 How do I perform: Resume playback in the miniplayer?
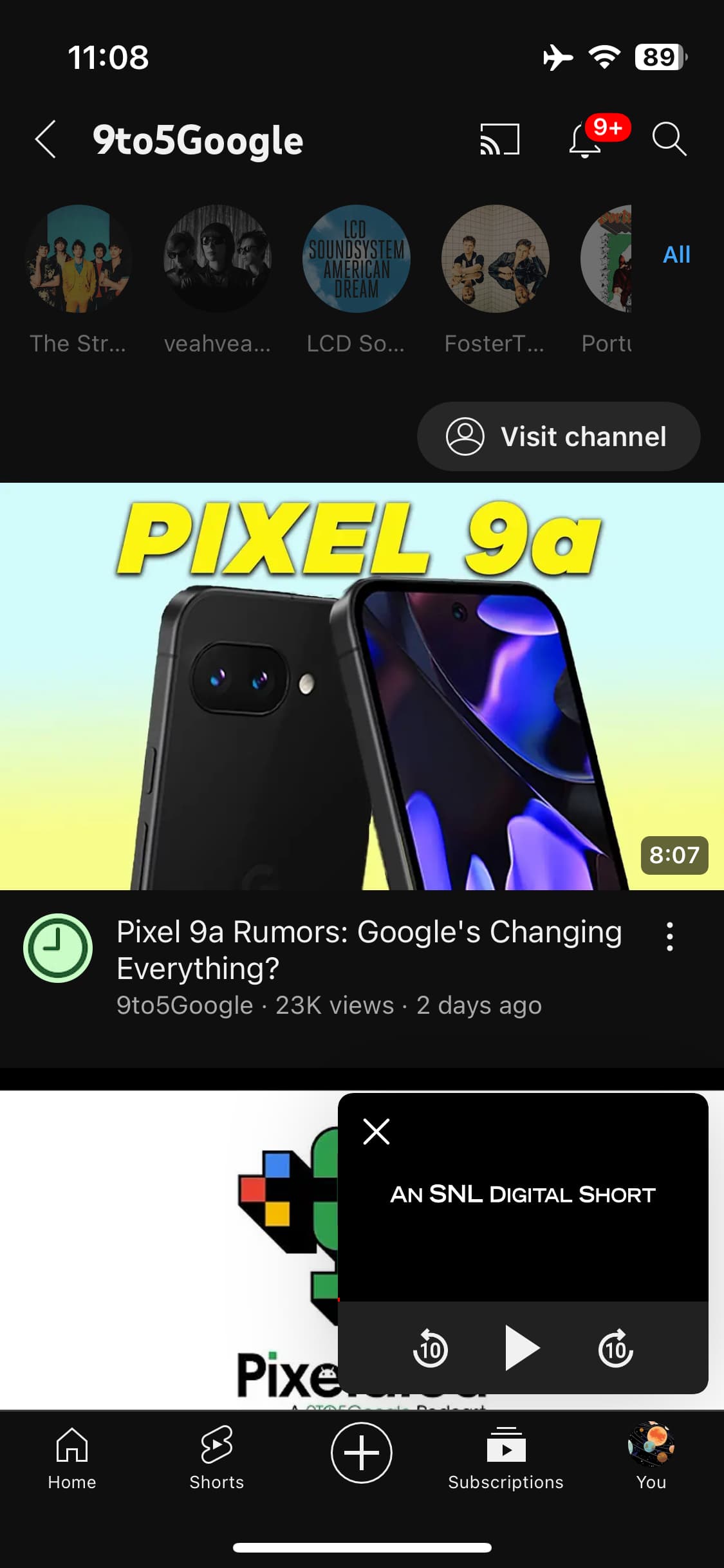(x=522, y=1347)
